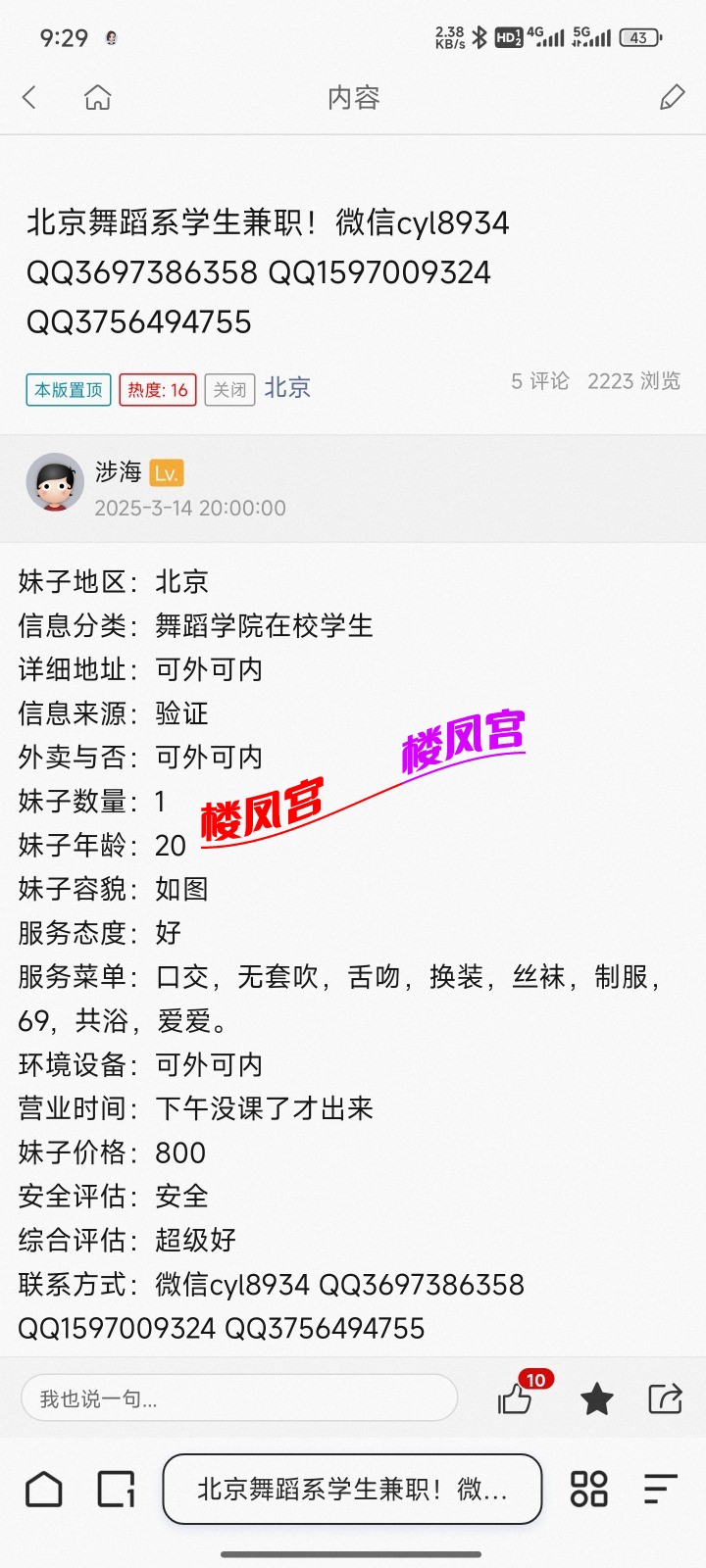Screen dimensions: 706x1568
Task: Tap the thumbs-up like icon
Action: [x=516, y=1398]
